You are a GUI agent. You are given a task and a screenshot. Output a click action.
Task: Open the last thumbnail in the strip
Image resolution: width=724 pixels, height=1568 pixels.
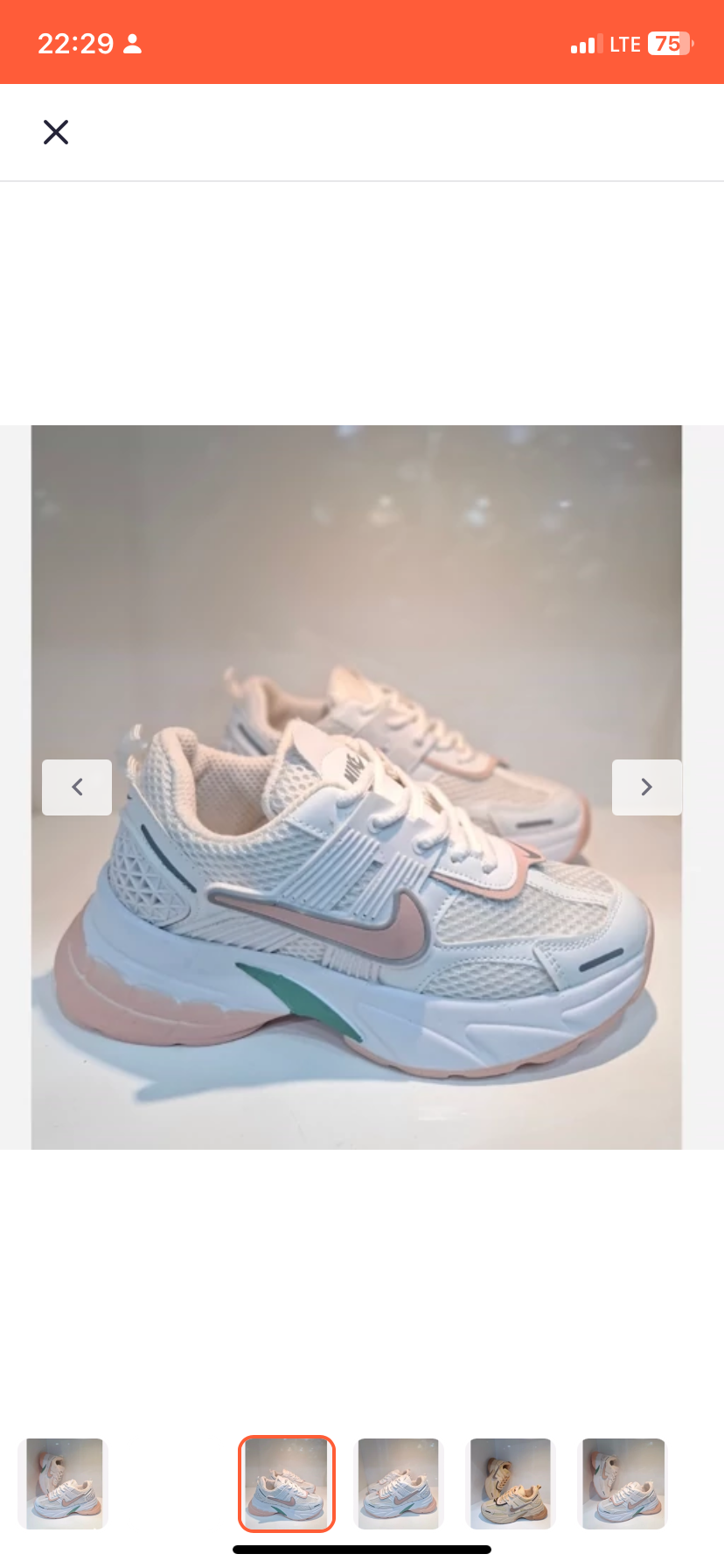[x=623, y=1484]
